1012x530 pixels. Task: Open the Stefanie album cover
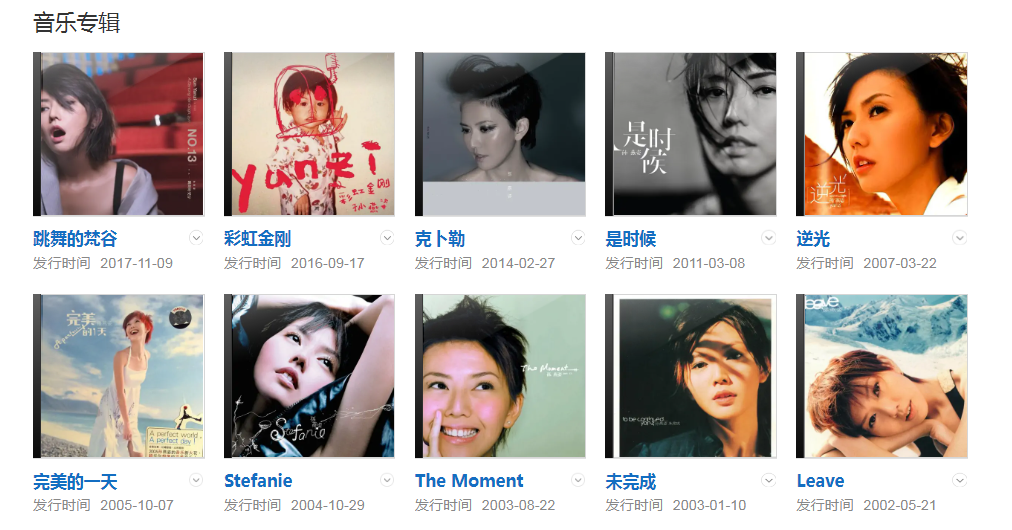point(309,376)
